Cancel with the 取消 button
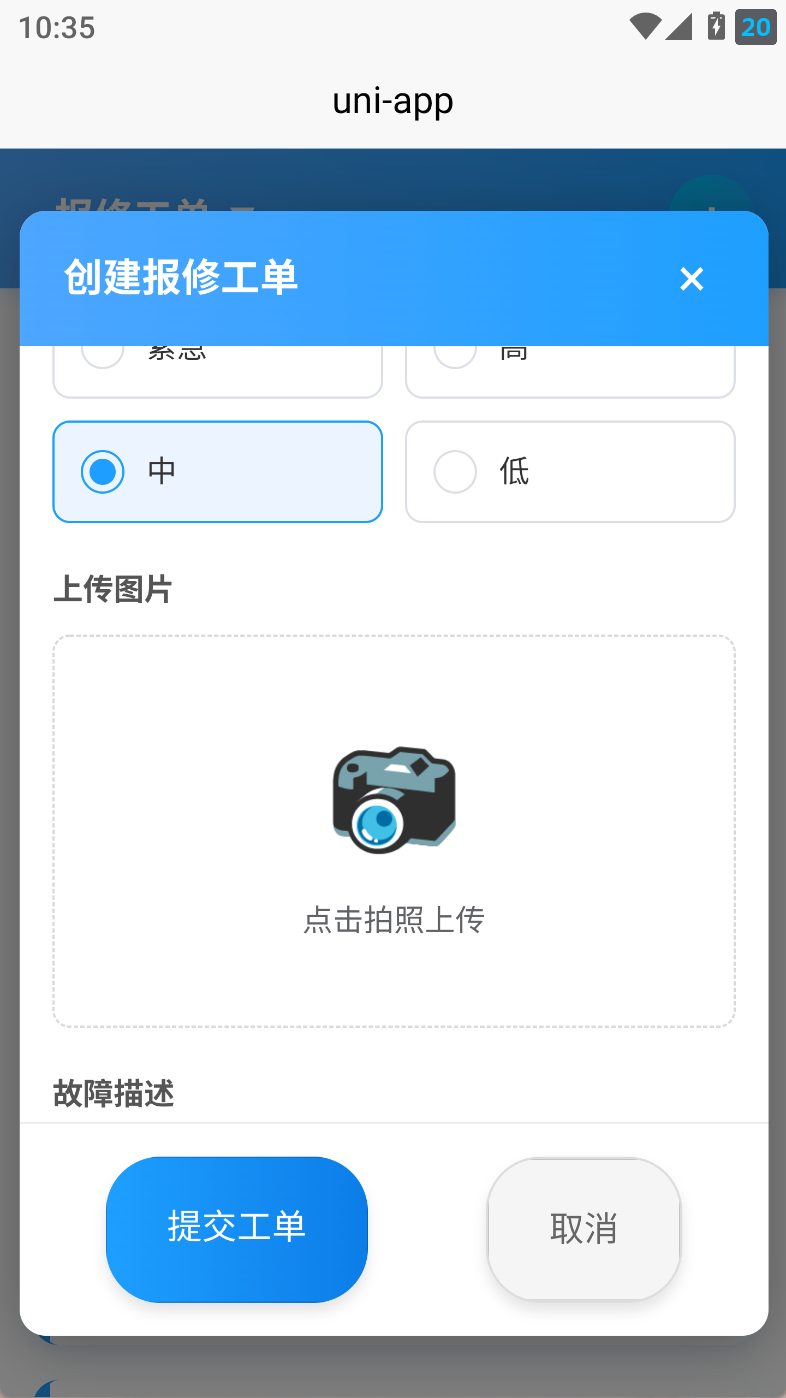The image size is (786, 1398). 584,1229
